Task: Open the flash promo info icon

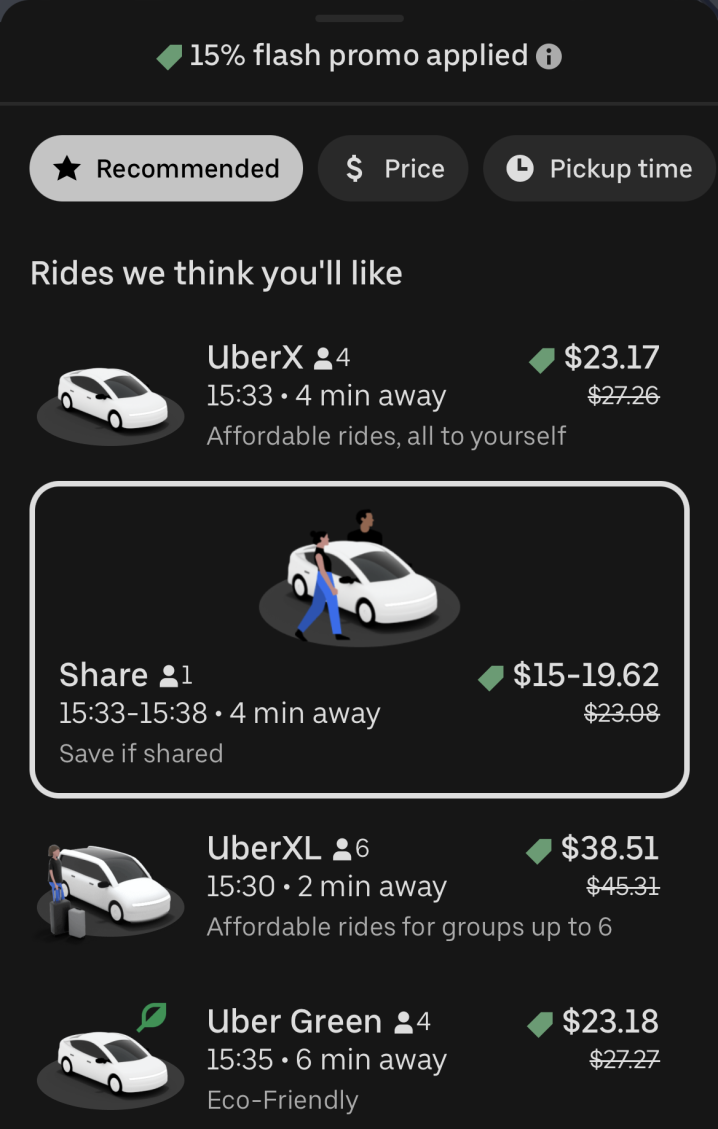Action: point(549,57)
